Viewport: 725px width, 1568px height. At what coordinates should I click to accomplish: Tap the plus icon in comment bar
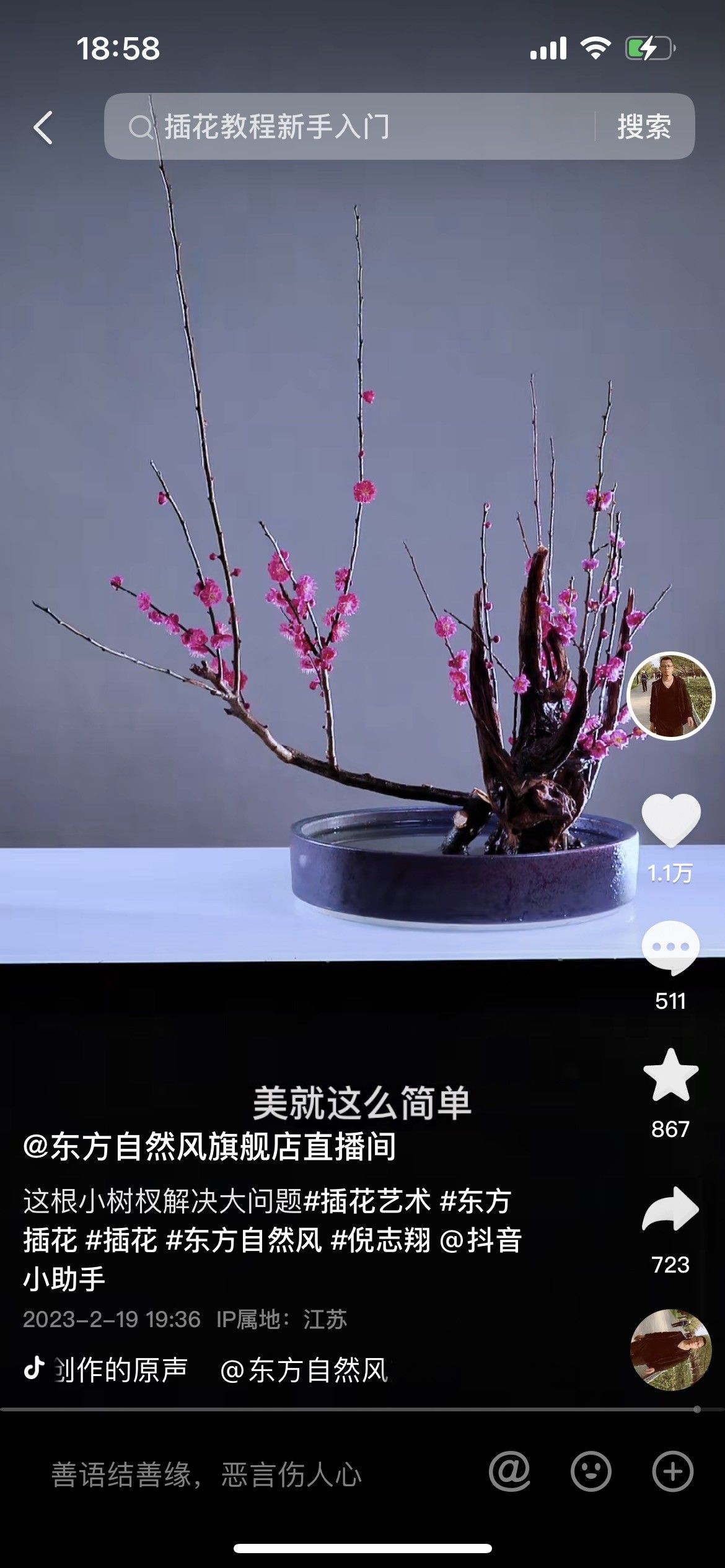pyautogui.click(x=672, y=1471)
